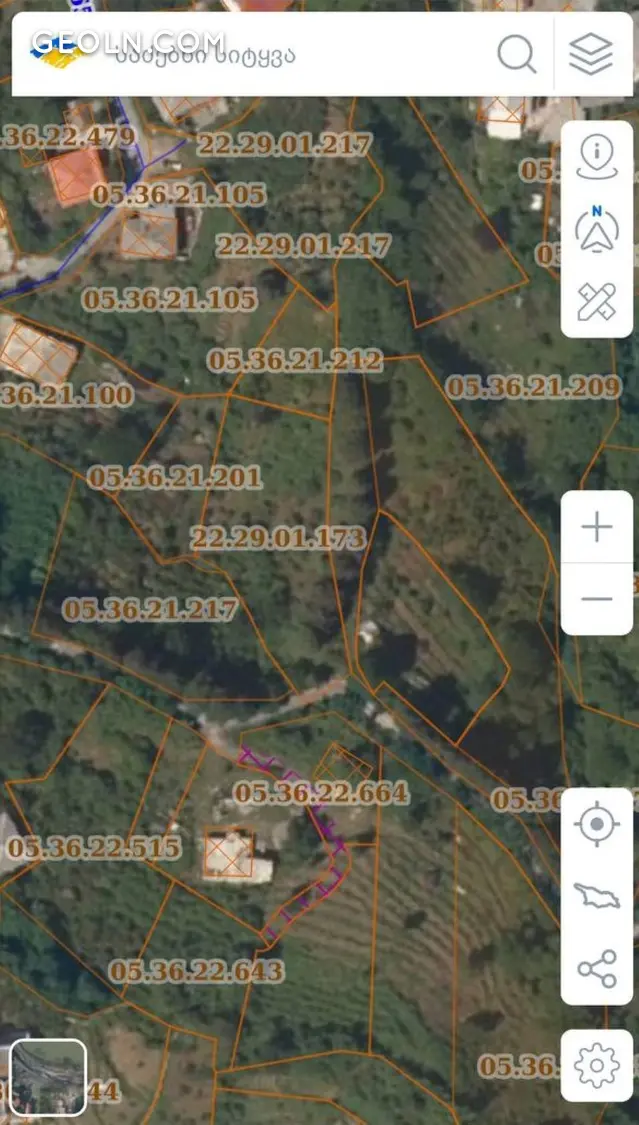This screenshot has height=1125, width=639.
Task: Reset map orientation to north
Action: [x=597, y=228]
